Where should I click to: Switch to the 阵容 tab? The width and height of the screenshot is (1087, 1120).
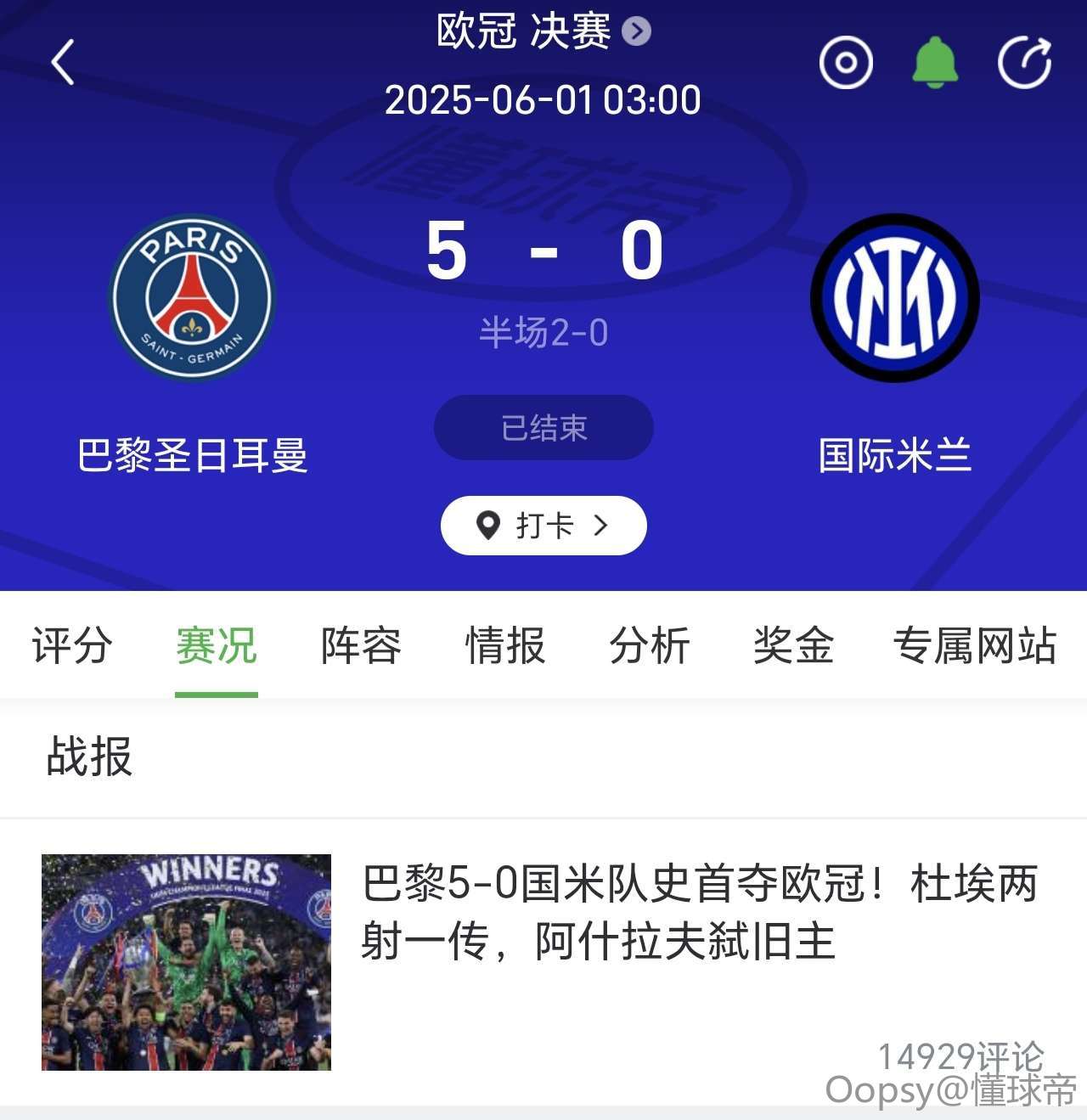point(361,645)
